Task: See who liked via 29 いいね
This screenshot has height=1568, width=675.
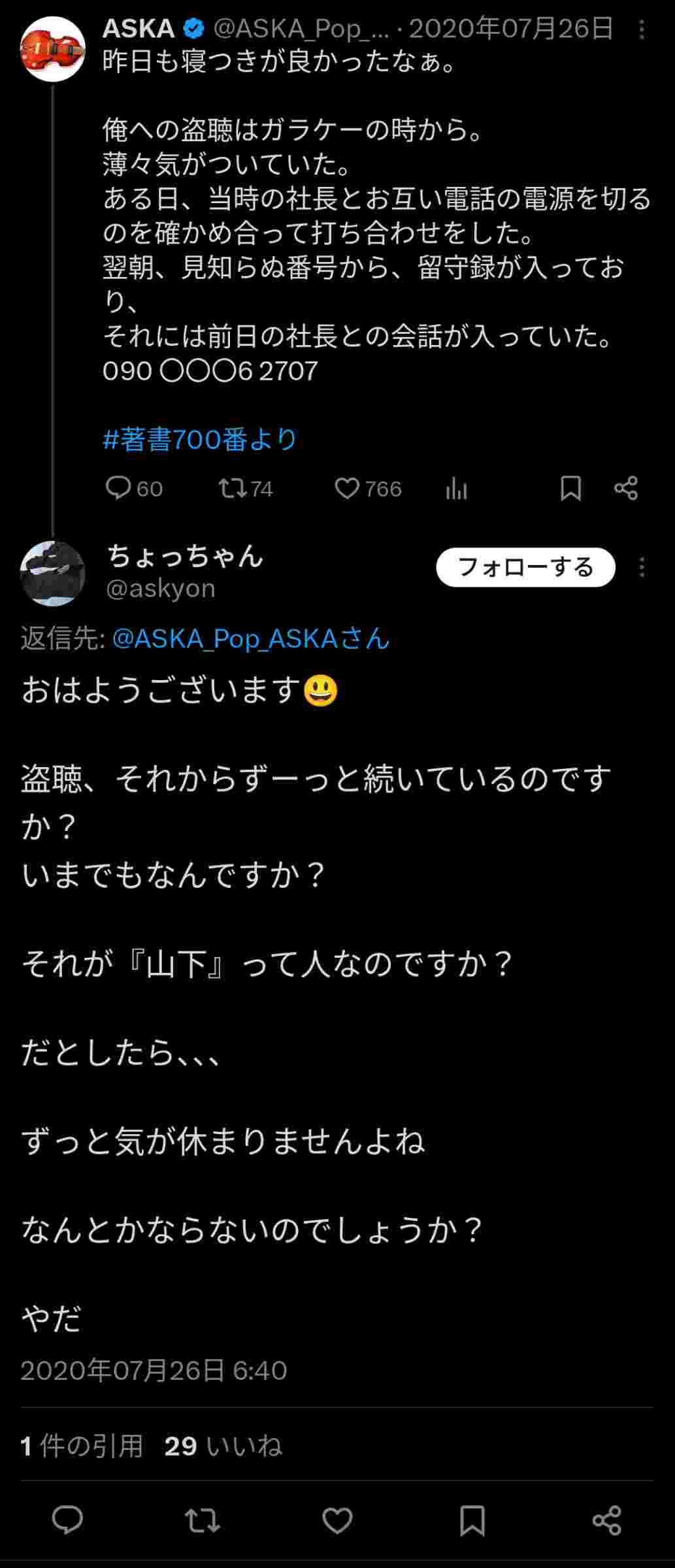Action: (223, 1446)
